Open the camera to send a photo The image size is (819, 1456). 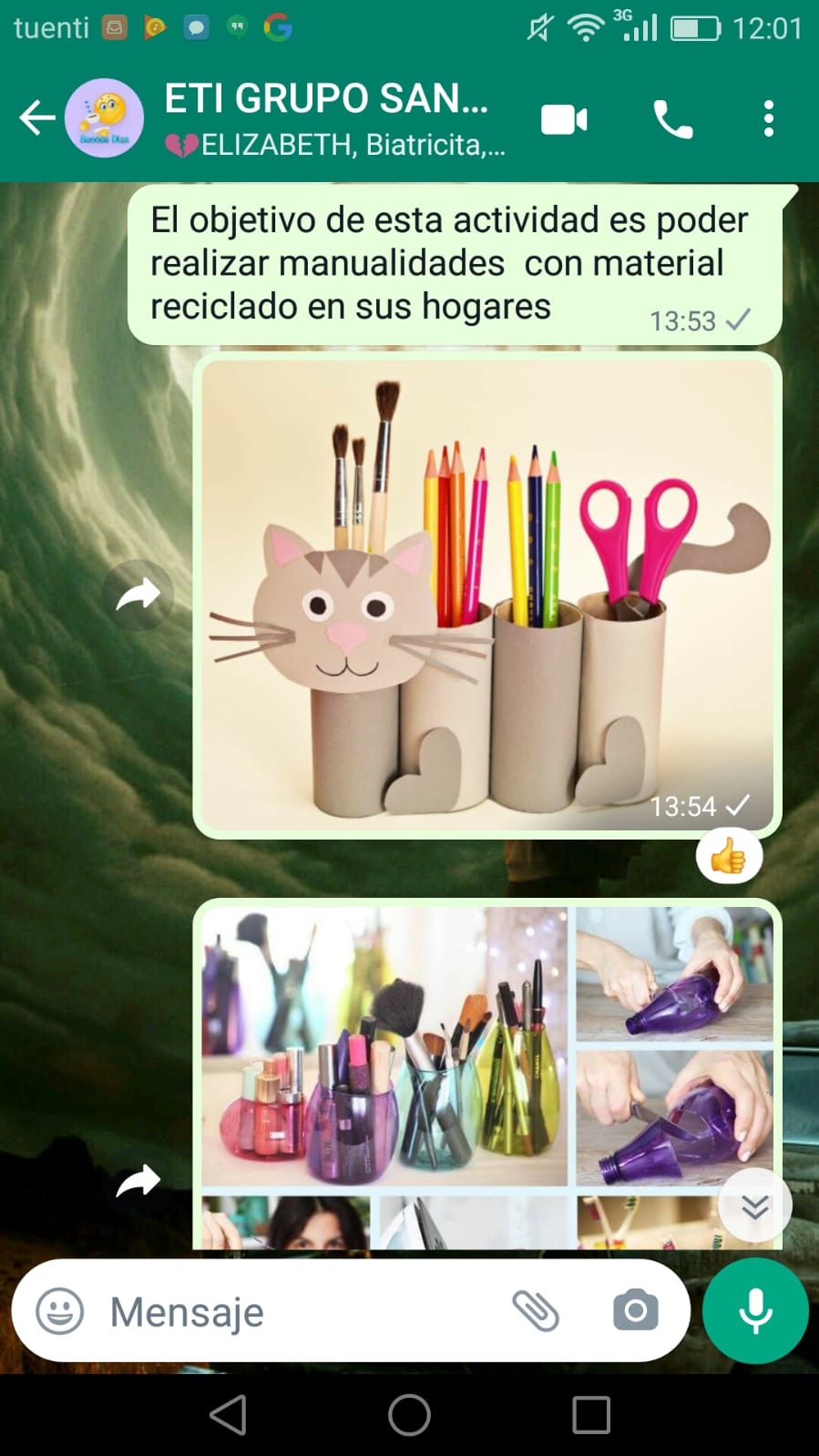(x=635, y=1311)
